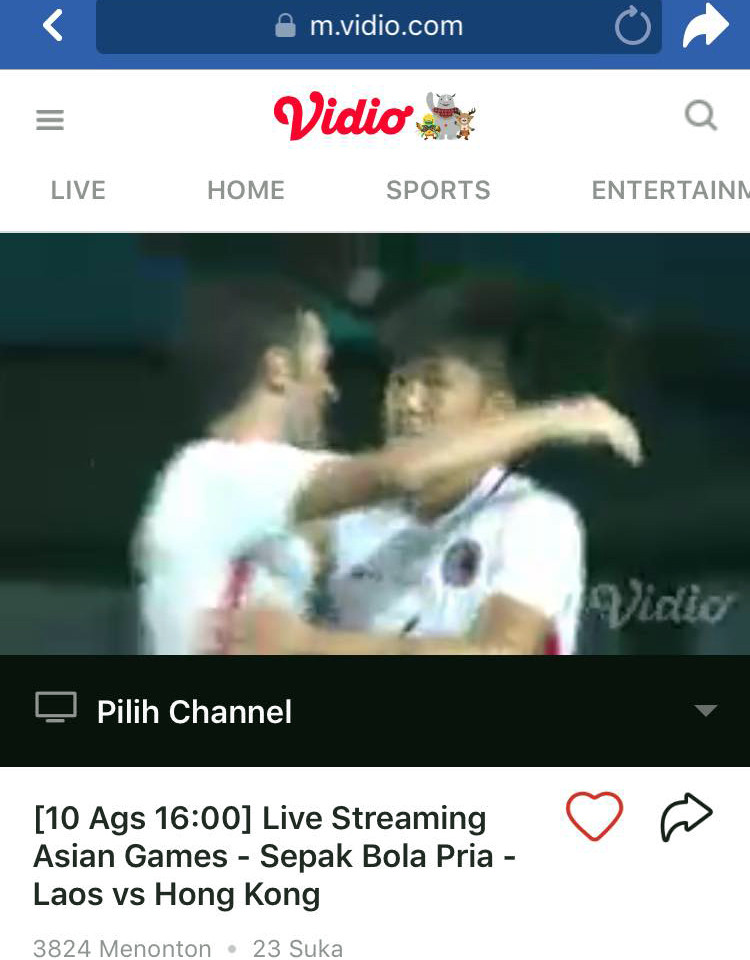Open the hamburger menu
Viewport: 750px width, 960px height.
pos(50,120)
